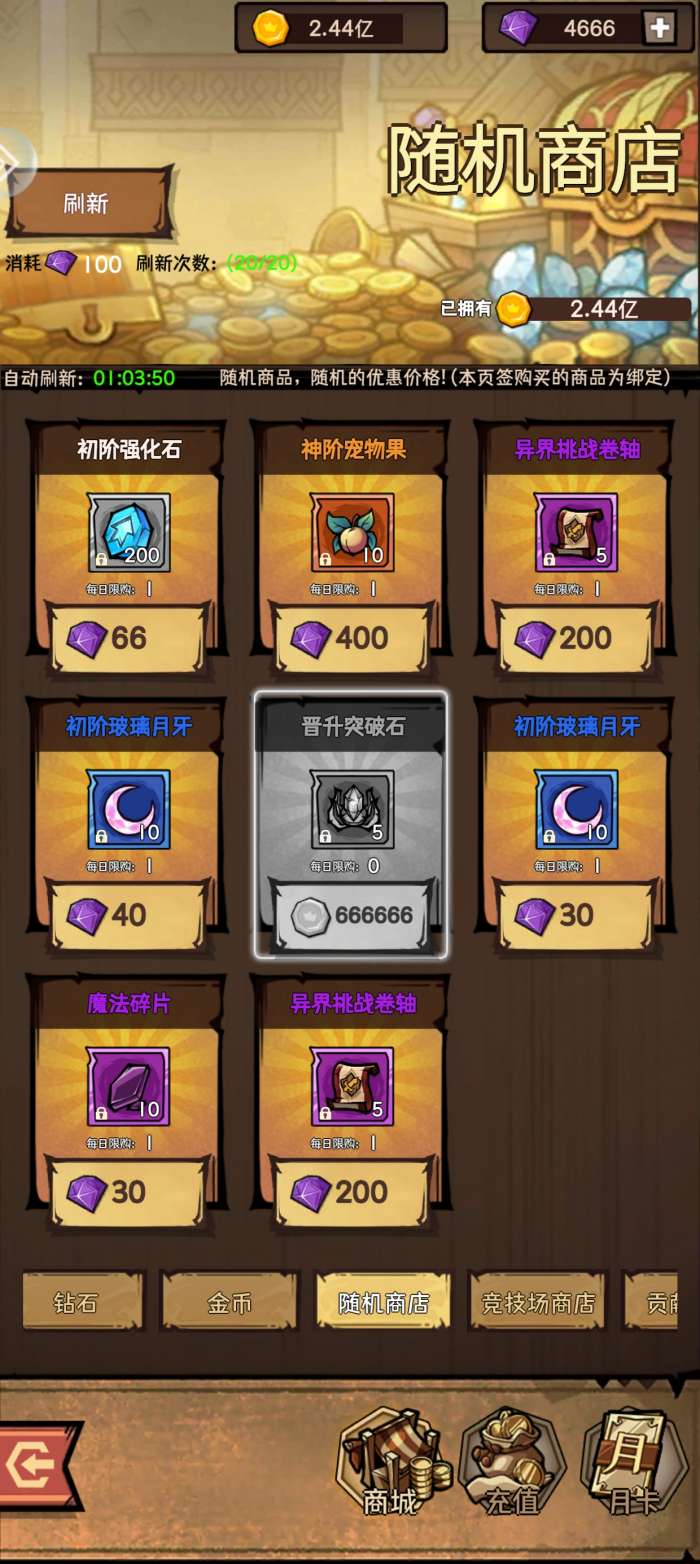Buy 初阶玻璃月牙 for 40 diamonds
Viewport: 700px width, 1564px height.
point(127,914)
